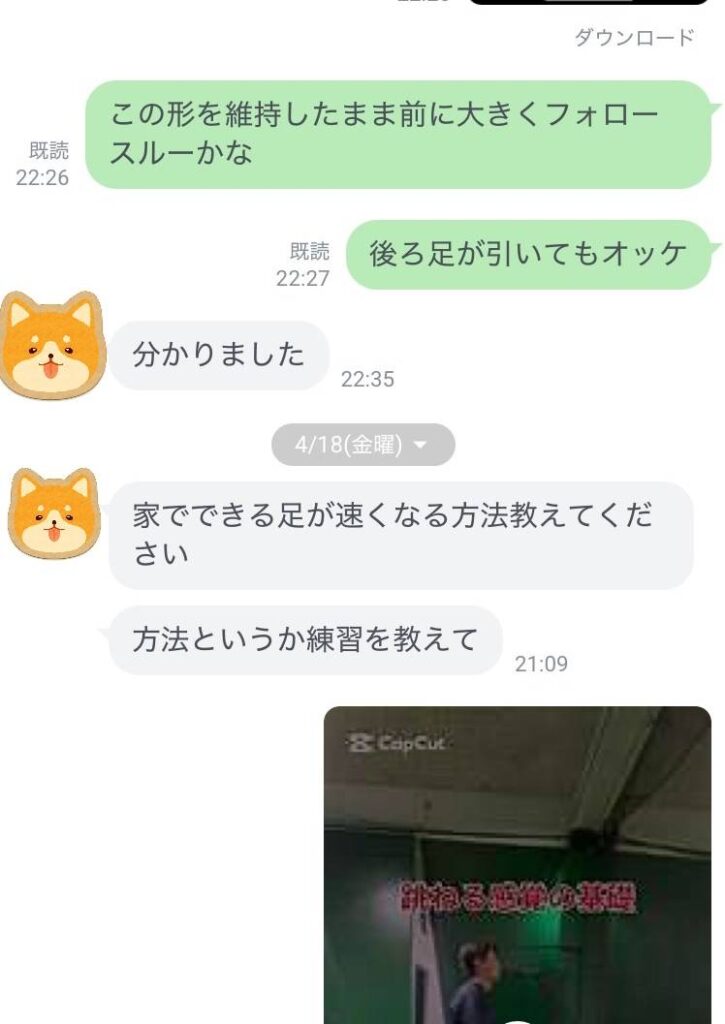Screen dimensions: 725x1024
Task: Open the Shiba avatar beside 分かりました
Action: pos(51,346)
